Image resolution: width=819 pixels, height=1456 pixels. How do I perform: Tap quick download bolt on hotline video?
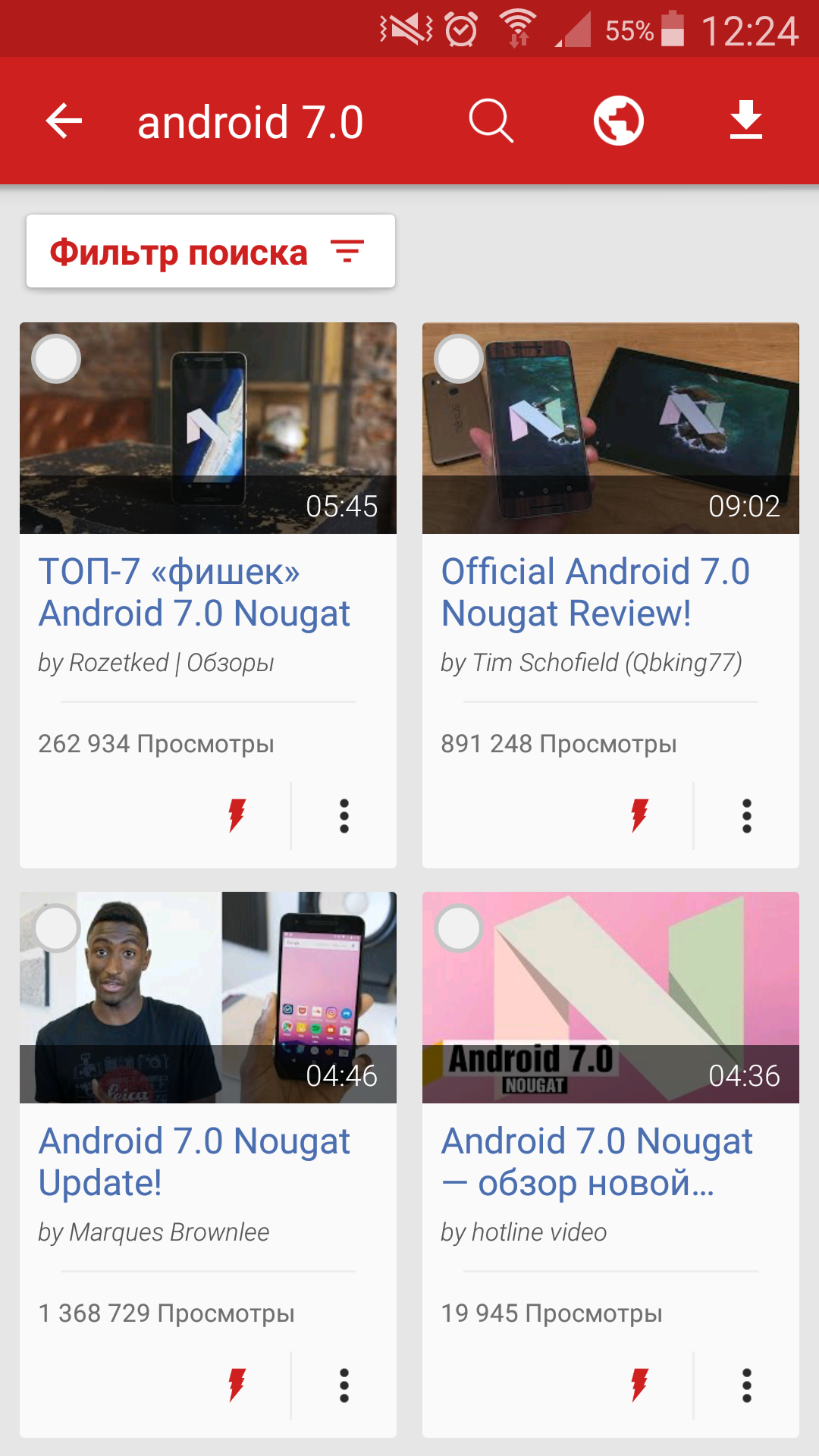click(640, 1385)
